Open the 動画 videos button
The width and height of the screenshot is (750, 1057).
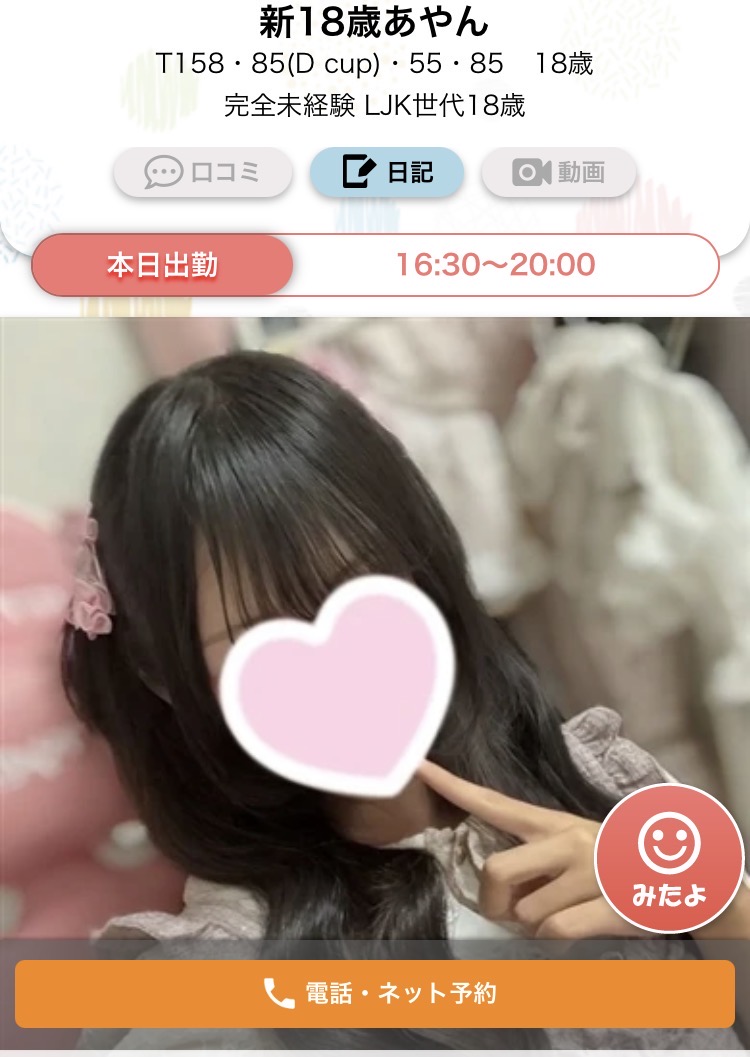pyautogui.click(x=559, y=173)
